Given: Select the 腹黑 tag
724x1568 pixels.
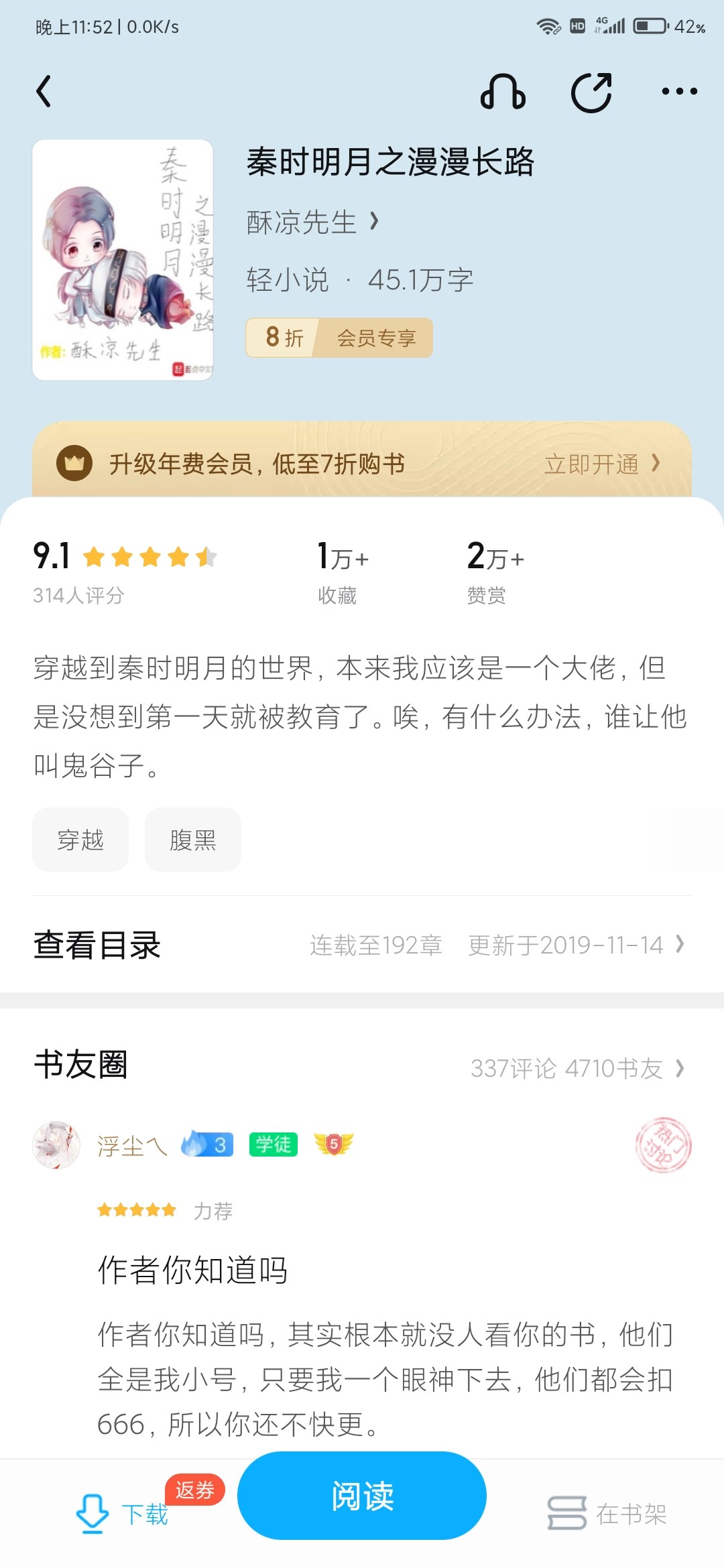Looking at the screenshot, I should (193, 840).
